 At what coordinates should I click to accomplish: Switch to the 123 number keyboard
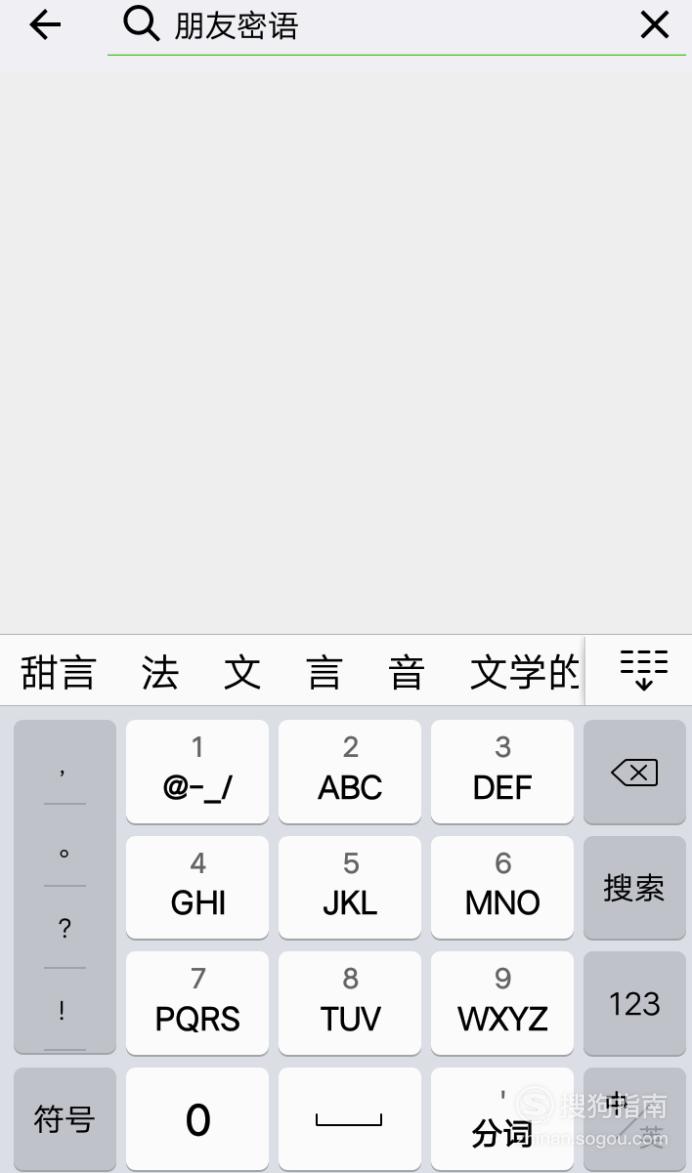coord(634,1003)
